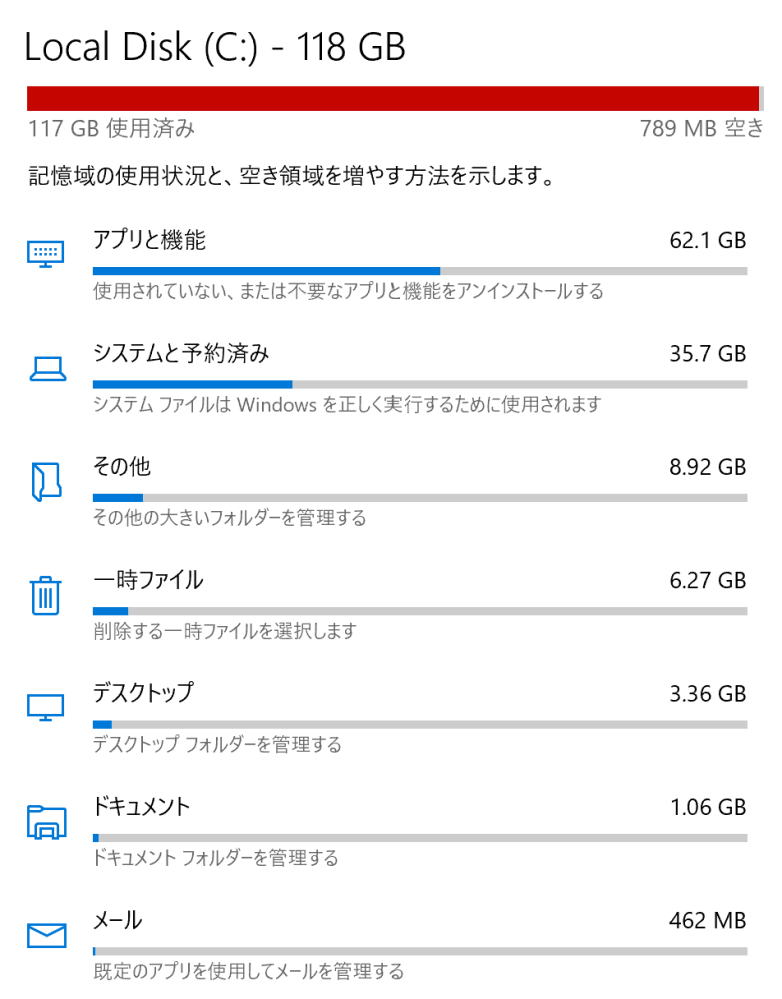
Task: Click the ドキュメント documents folder icon
Action: tap(45, 820)
